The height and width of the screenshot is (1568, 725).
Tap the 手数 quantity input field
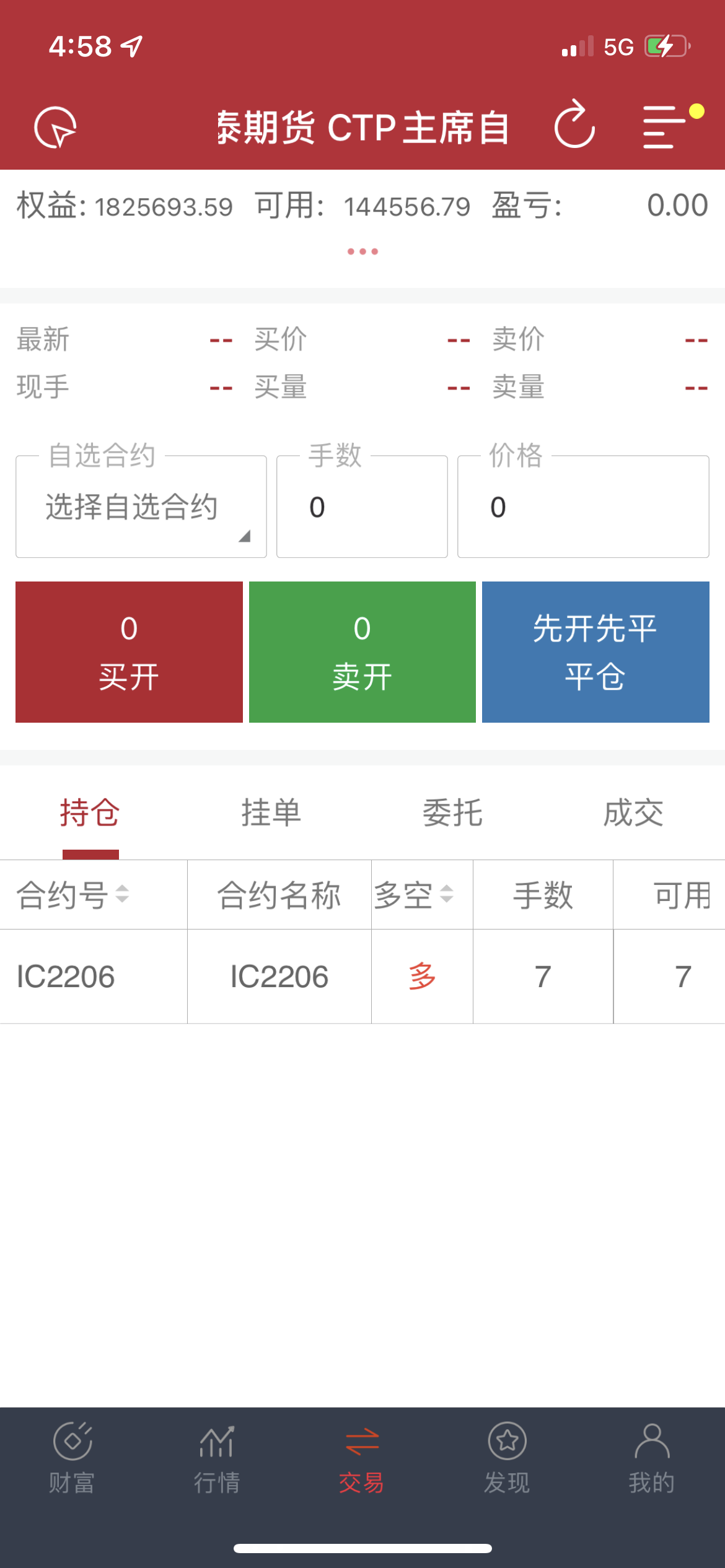coord(362,507)
